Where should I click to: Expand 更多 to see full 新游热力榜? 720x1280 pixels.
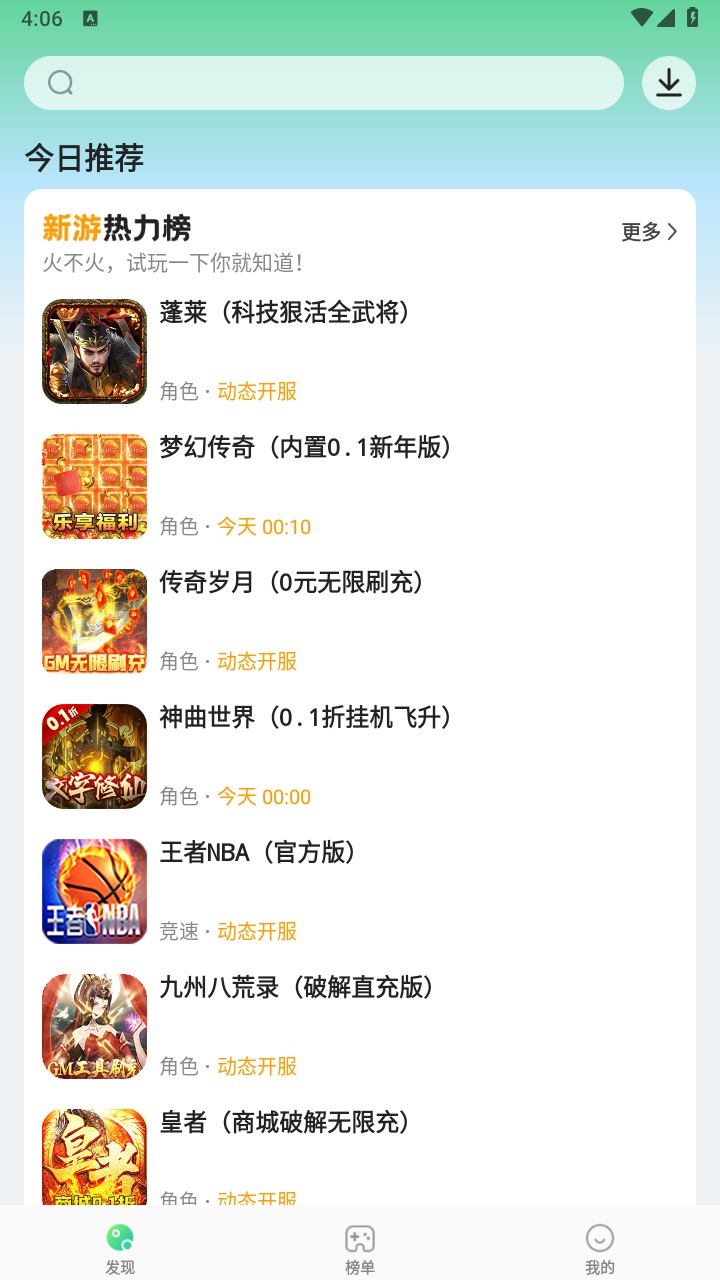647,230
